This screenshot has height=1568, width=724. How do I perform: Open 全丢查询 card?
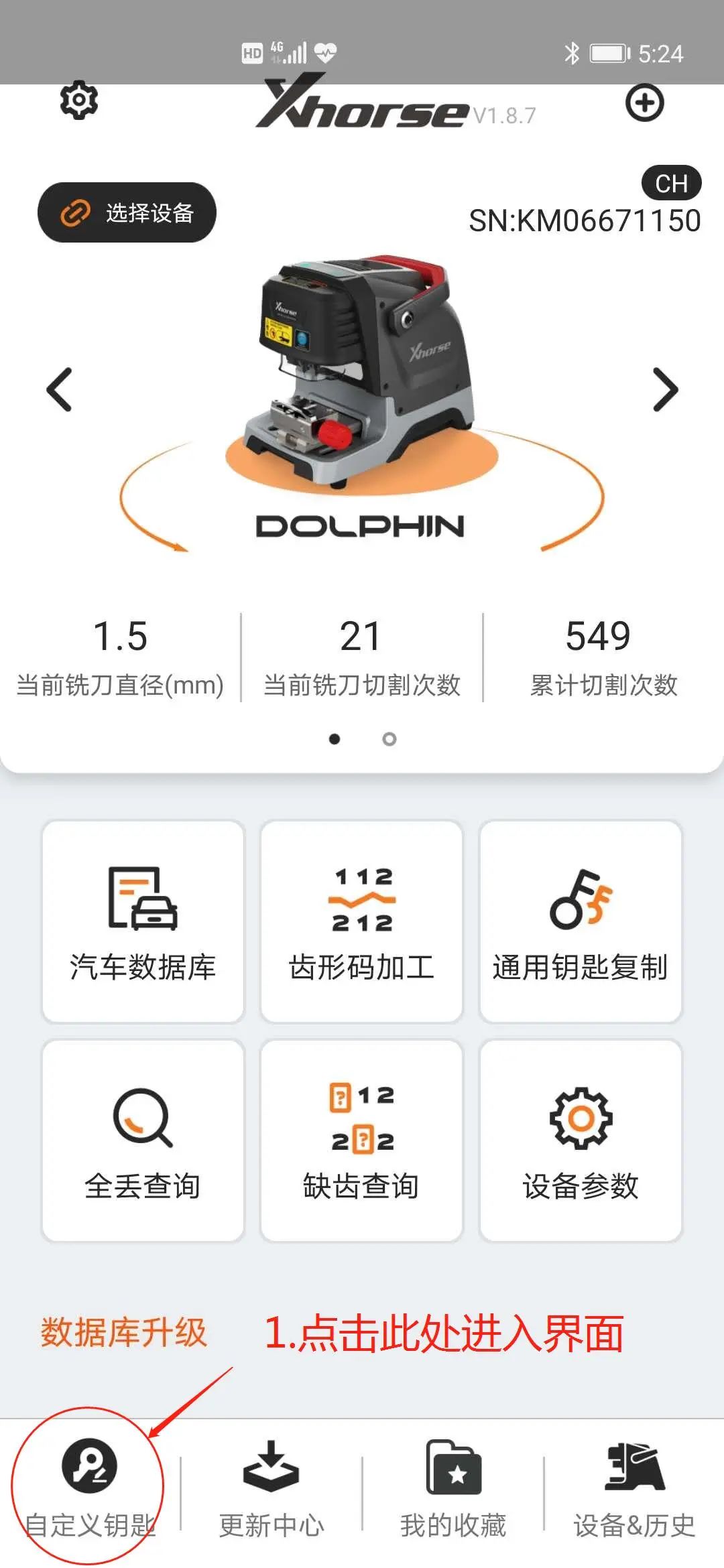click(143, 1140)
